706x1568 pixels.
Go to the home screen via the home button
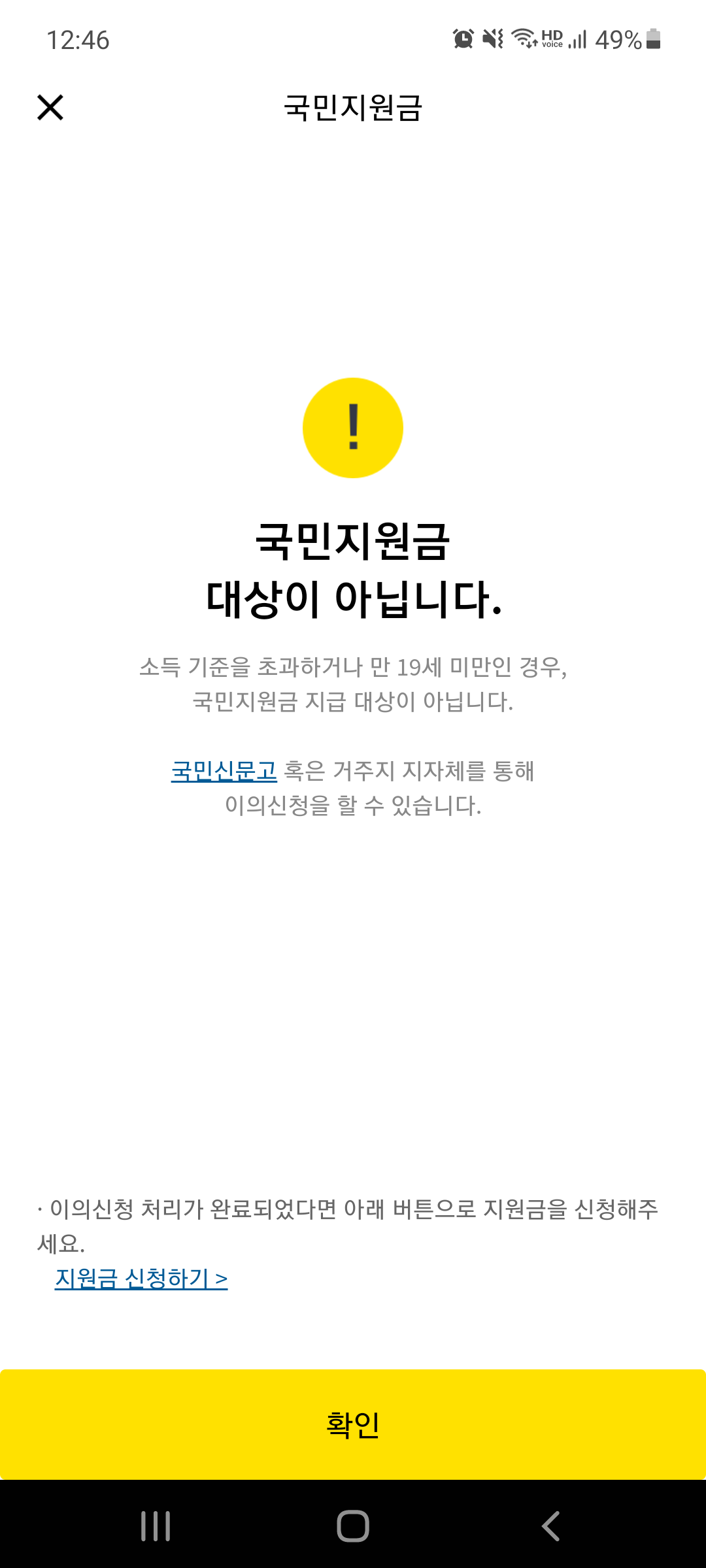353,1526
